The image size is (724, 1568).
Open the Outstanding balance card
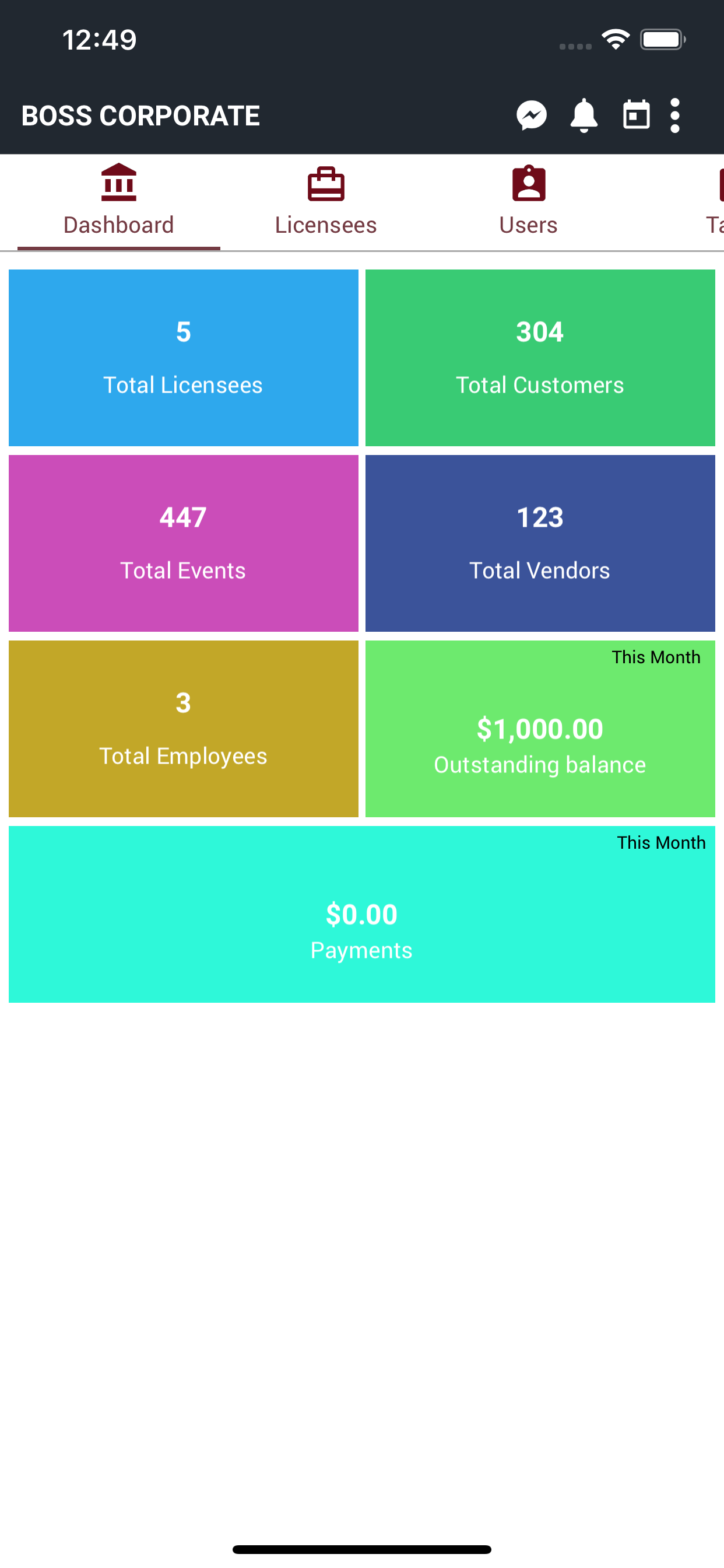coord(540,729)
